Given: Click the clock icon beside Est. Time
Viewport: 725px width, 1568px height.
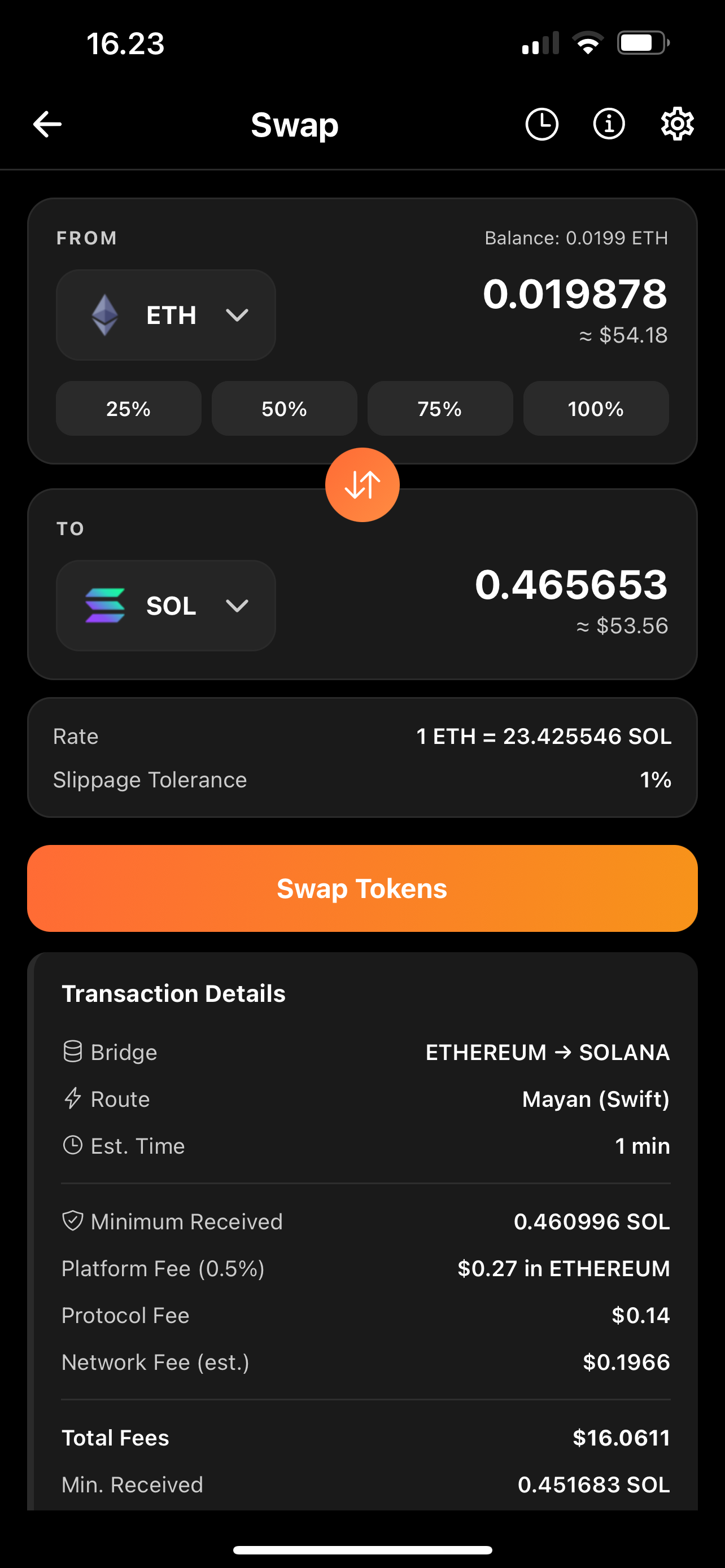Looking at the screenshot, I should [72, 1145].
